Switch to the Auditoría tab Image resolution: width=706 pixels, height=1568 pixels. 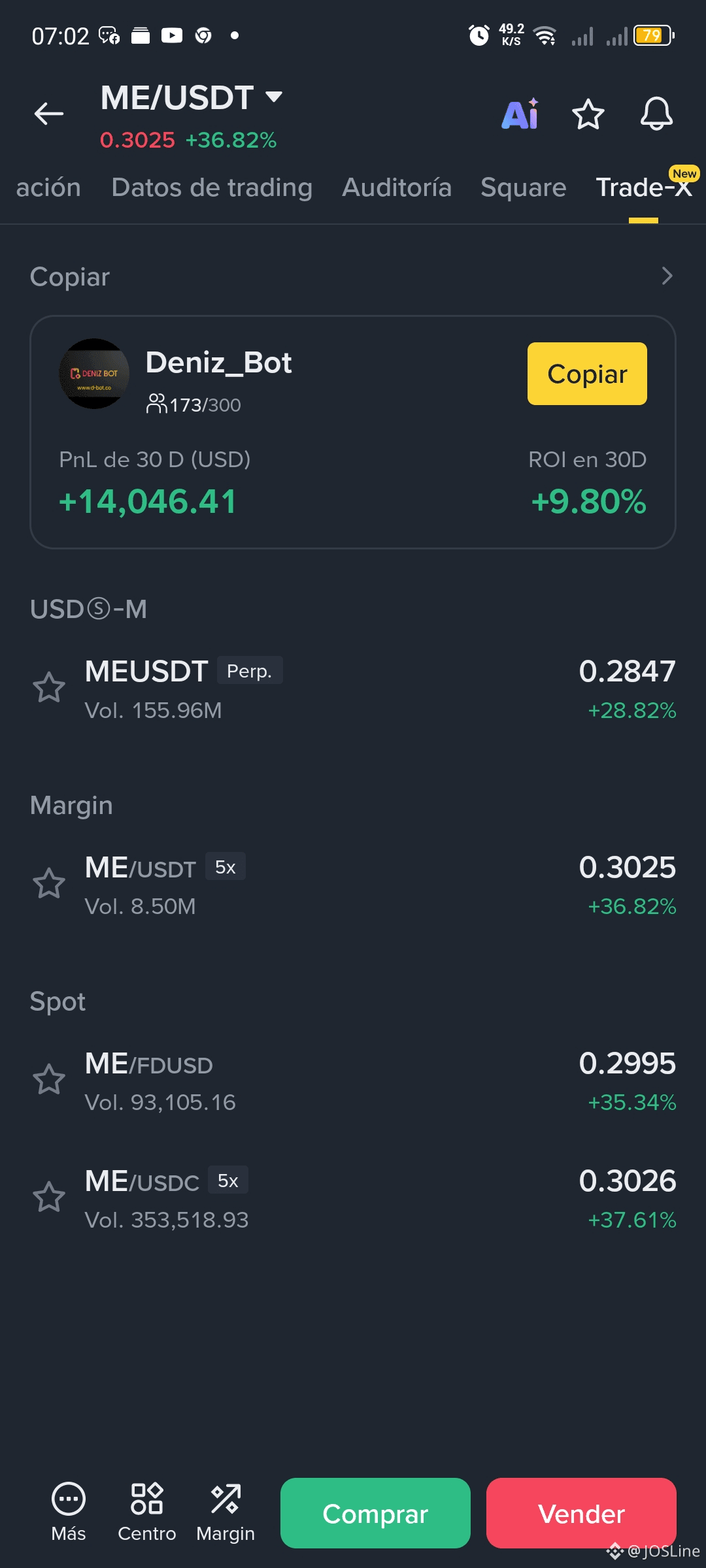(x=397, y=188)
